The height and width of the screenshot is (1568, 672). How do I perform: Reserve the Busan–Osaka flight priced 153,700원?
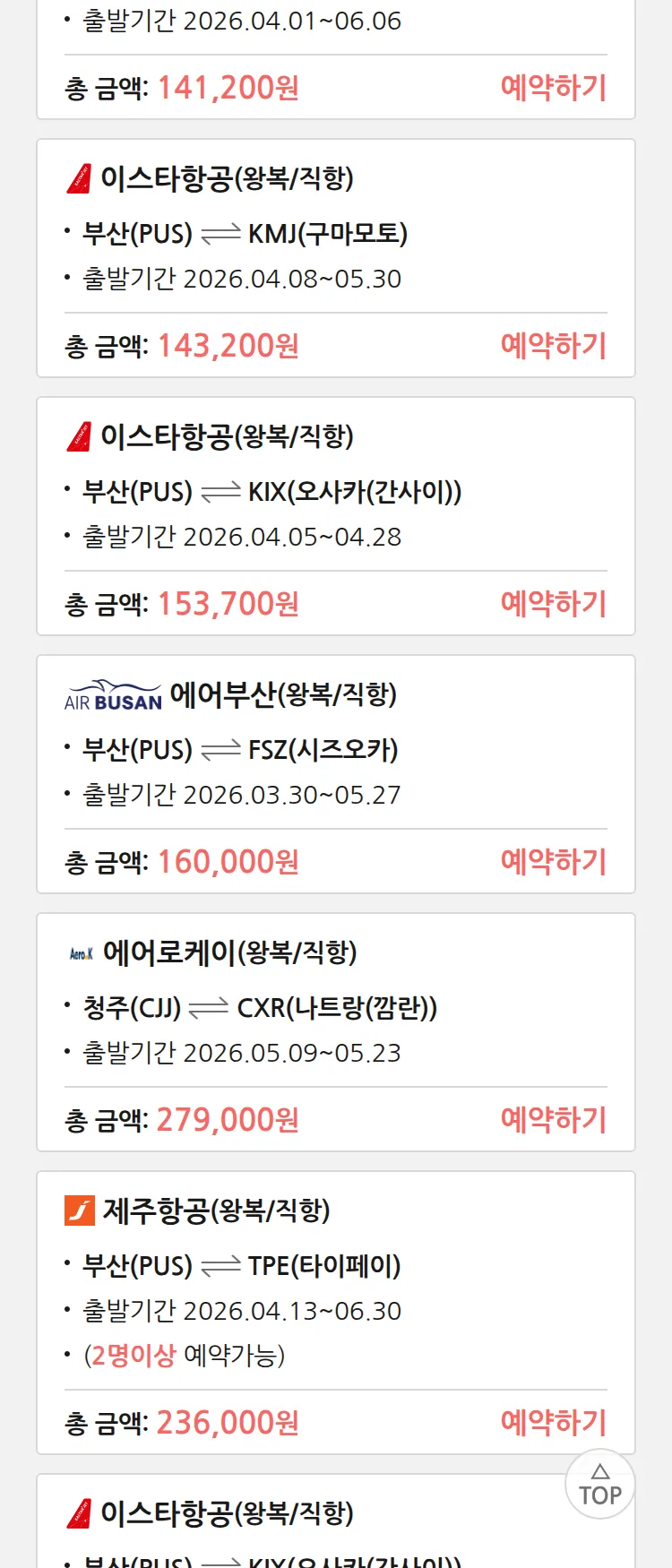(553, 604)
